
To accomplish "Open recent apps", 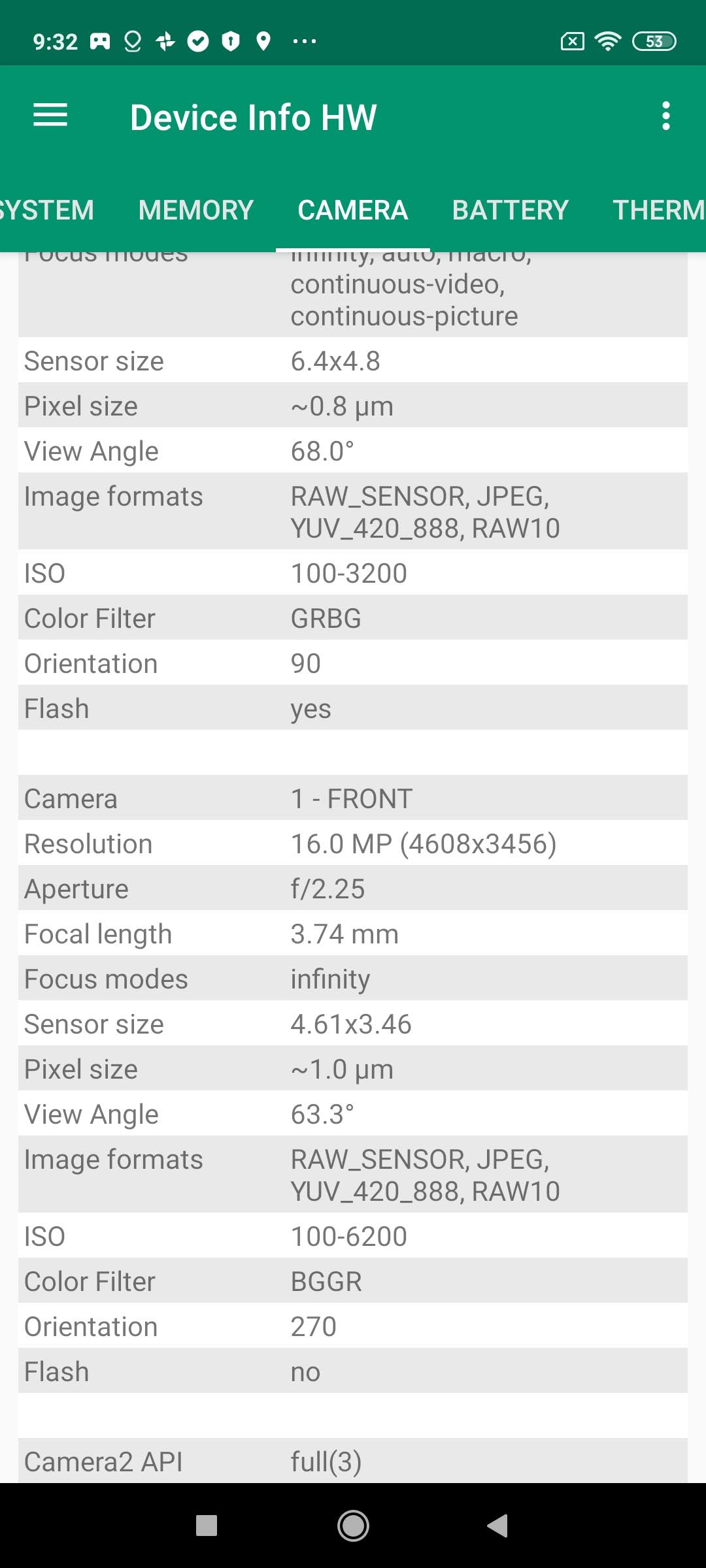I will (x=207, y=1526).
